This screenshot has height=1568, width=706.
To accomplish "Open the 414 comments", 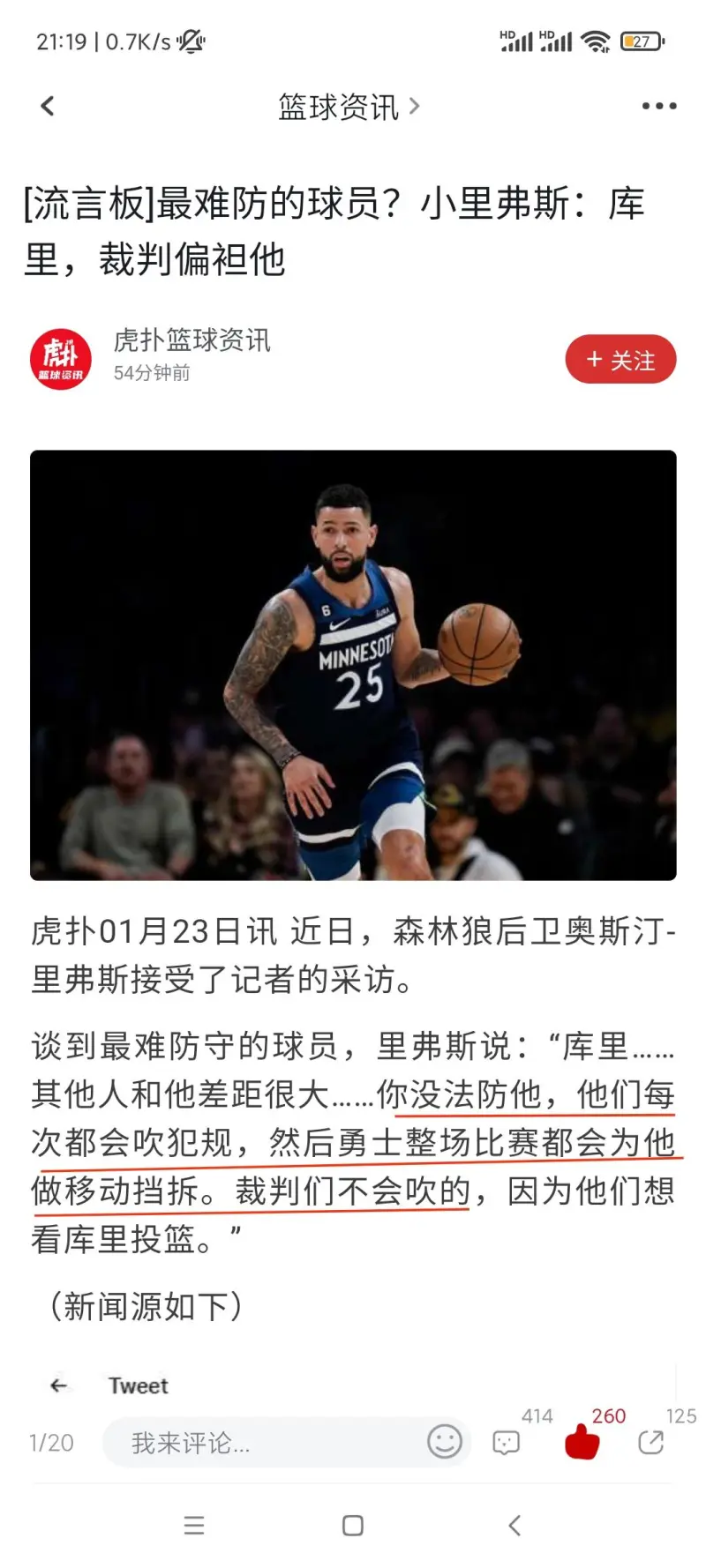I will pos(507,1443).
